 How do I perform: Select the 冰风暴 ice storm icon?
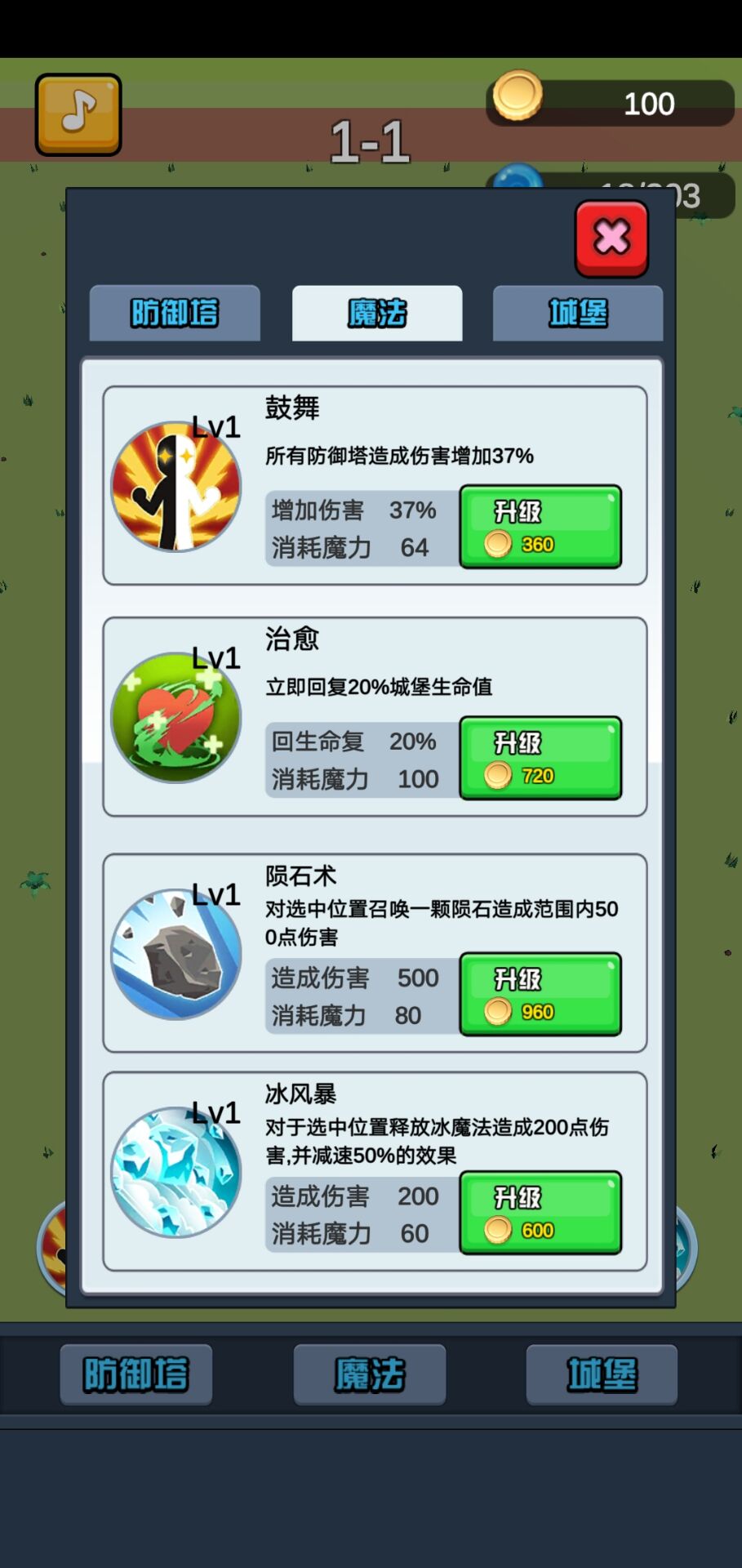pos(176,1172)
